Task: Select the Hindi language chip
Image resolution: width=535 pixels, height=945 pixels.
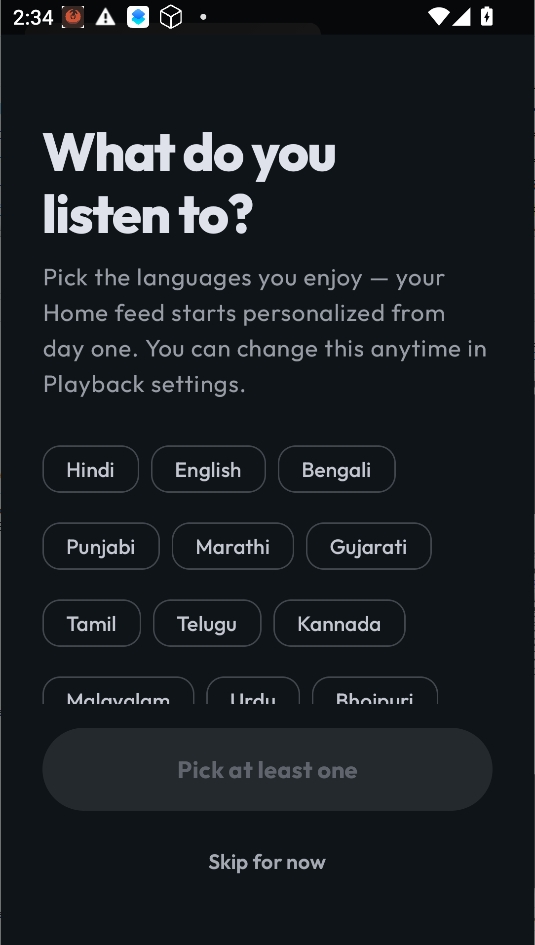Action: click(90, 469)
